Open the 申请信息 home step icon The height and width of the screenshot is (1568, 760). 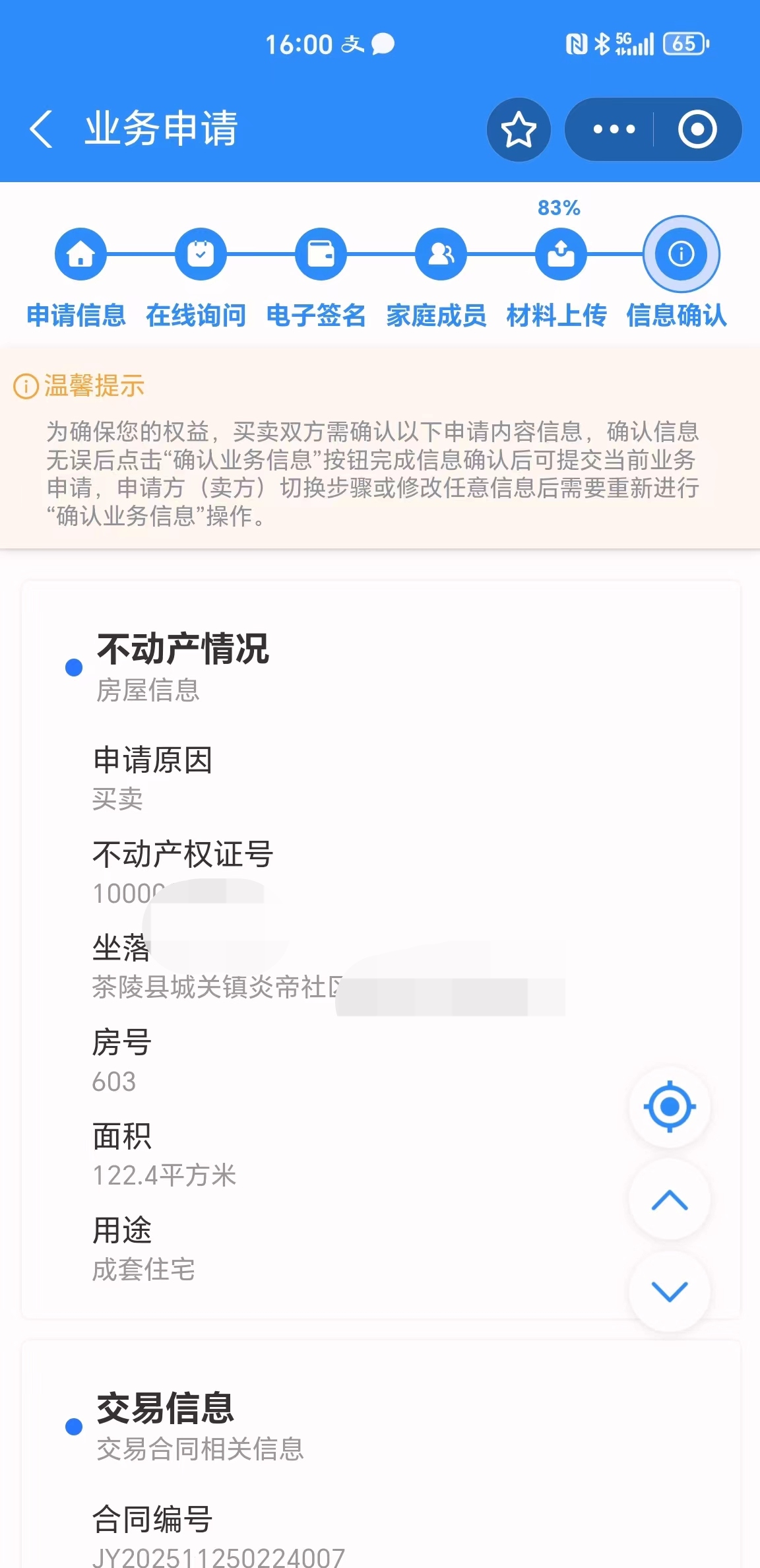pyautogui.click(x=80, y=254)
